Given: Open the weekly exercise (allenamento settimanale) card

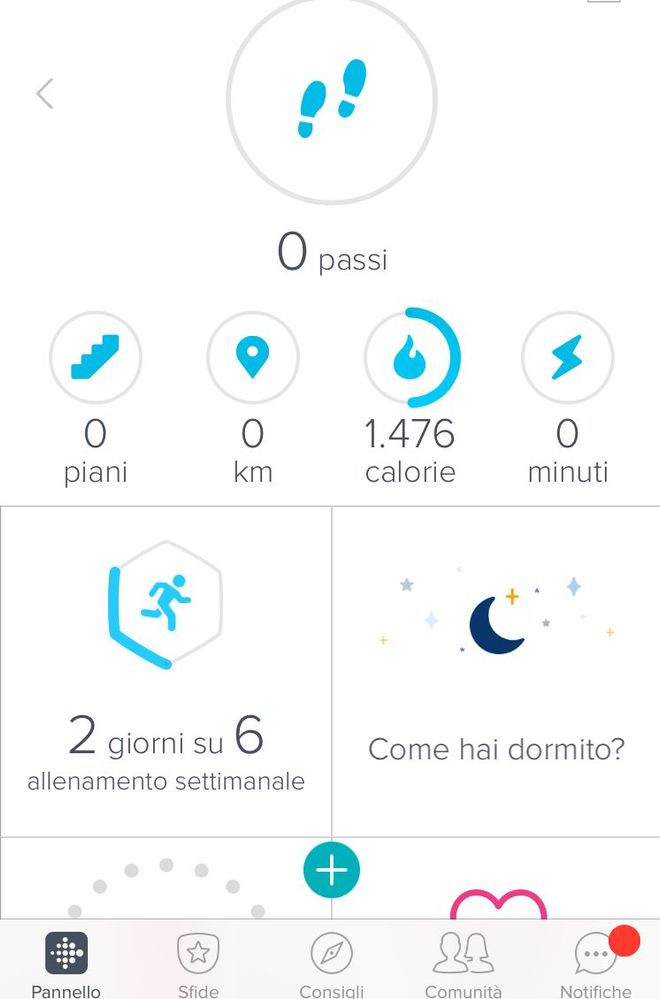Looking at the screenshot, I should coord(166,670).
